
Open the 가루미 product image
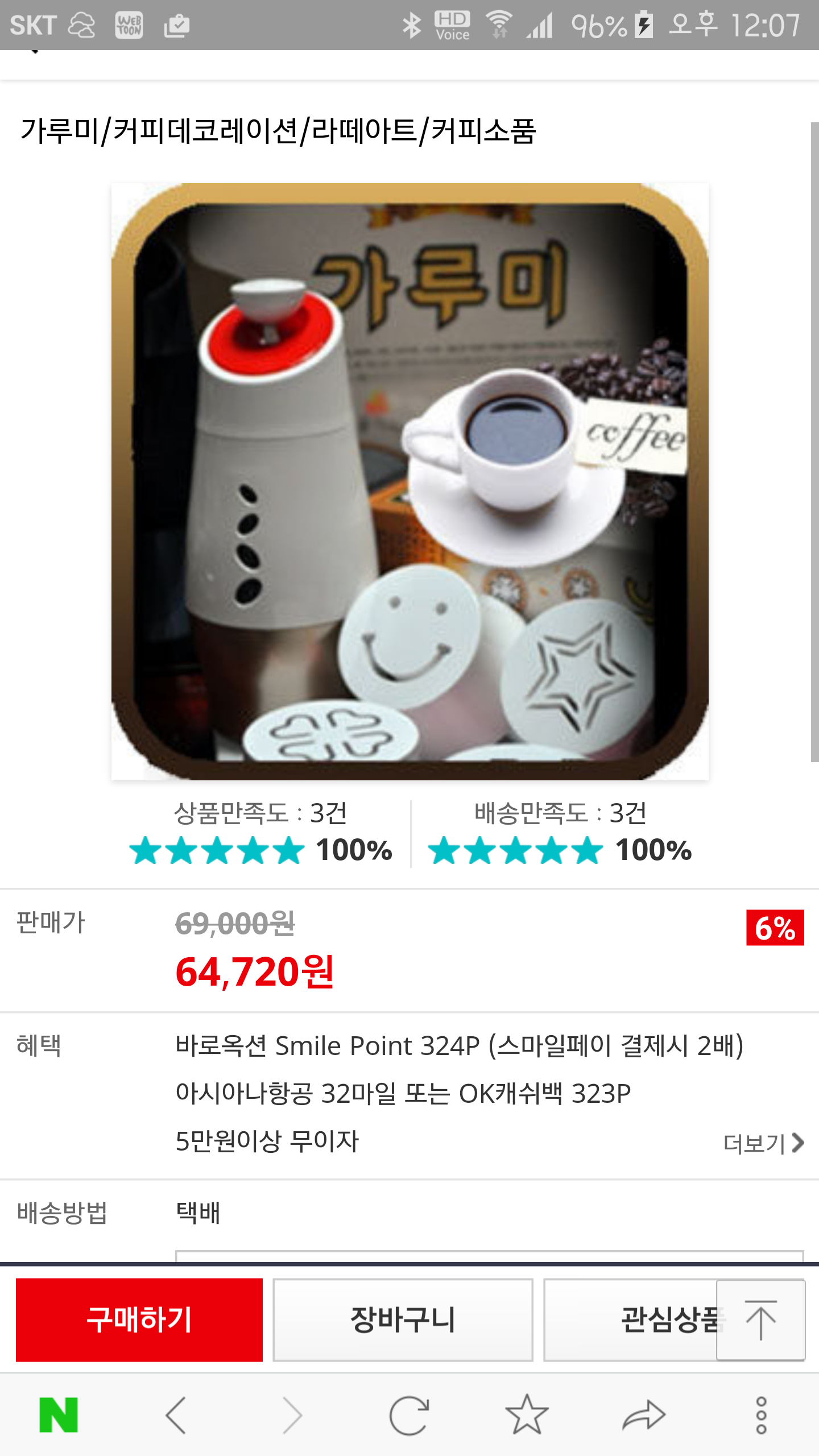(409, 481)
